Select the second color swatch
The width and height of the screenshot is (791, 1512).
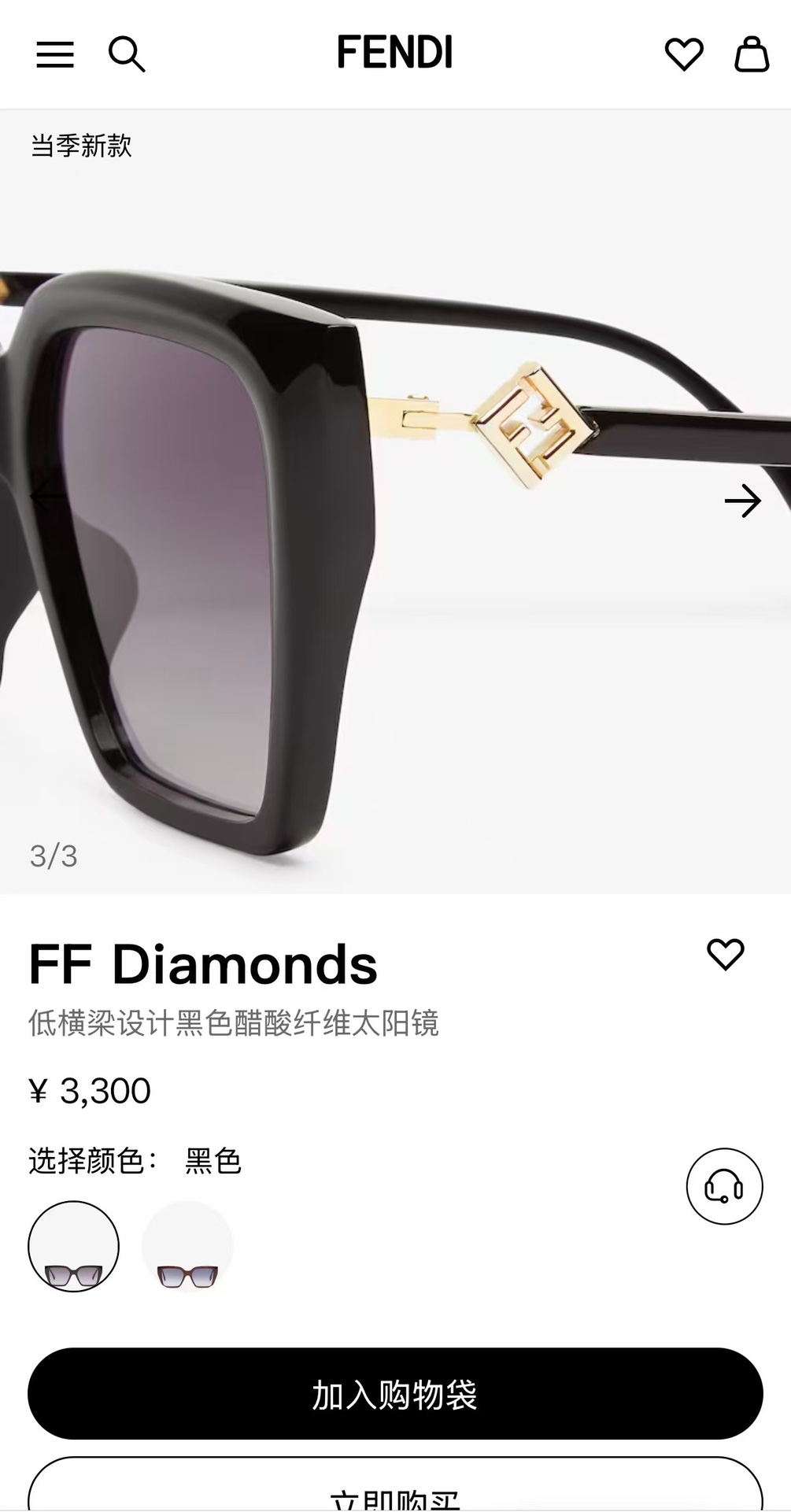point(187,1247)
